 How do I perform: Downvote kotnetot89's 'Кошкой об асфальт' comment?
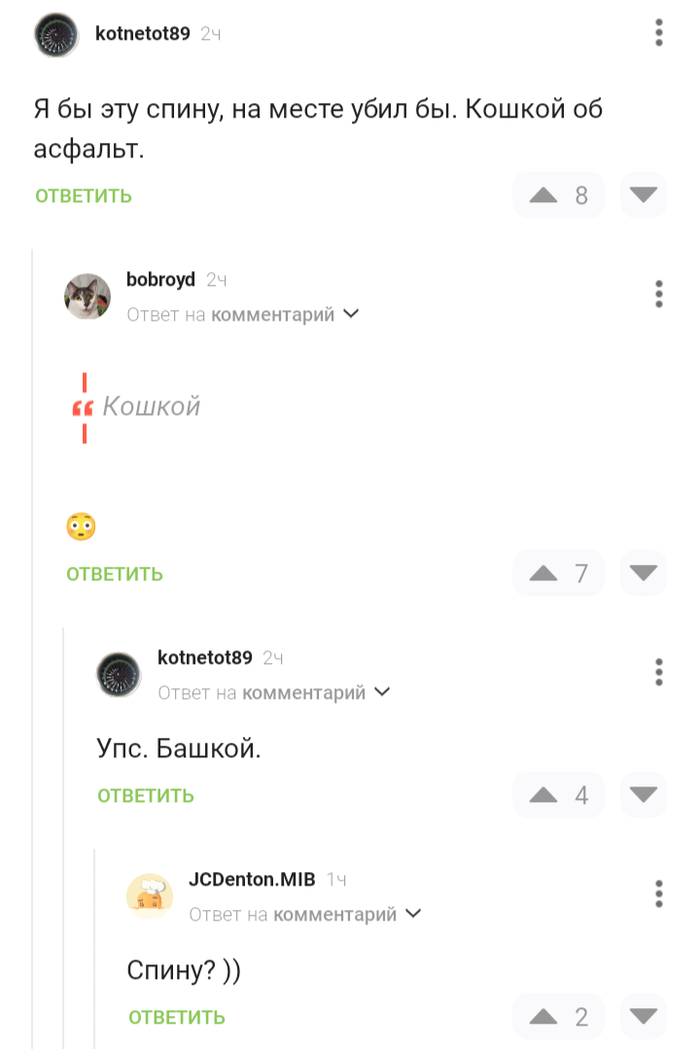(643, 195)
